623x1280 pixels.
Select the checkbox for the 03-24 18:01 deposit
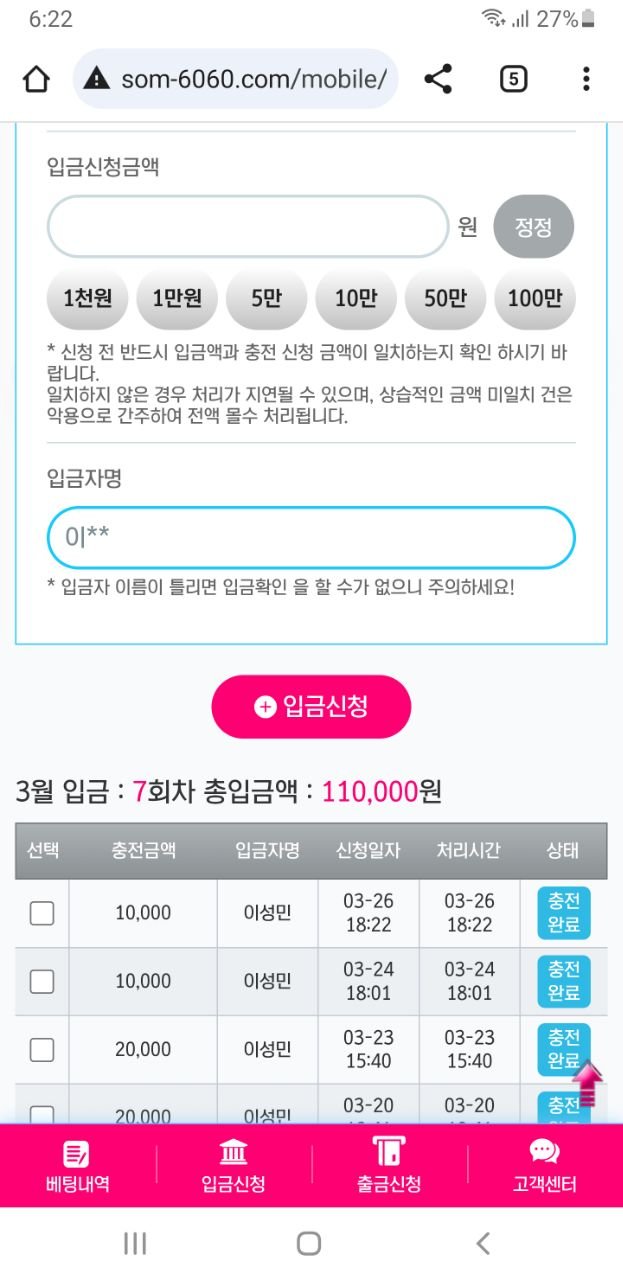pos(42,981)
